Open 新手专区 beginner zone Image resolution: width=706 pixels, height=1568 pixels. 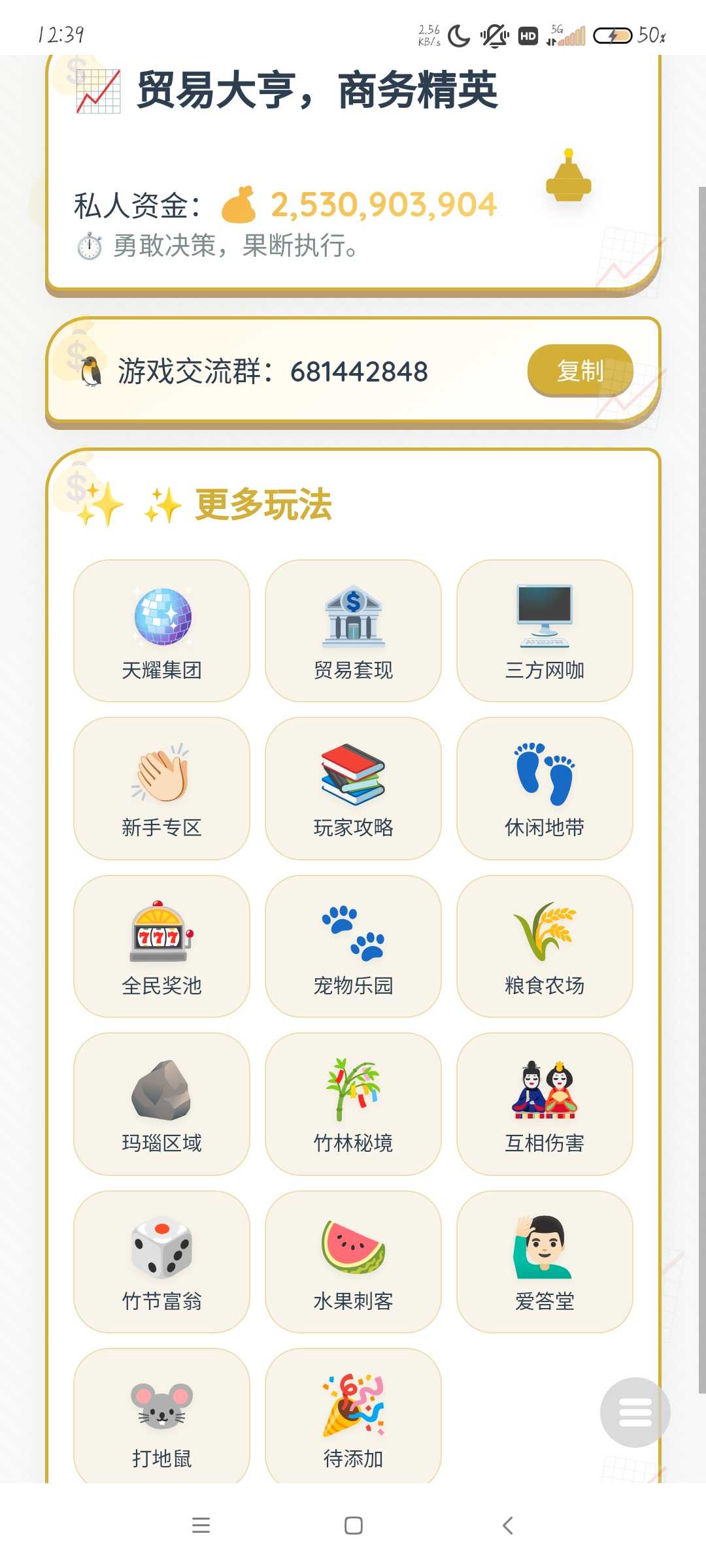point(161,788)
